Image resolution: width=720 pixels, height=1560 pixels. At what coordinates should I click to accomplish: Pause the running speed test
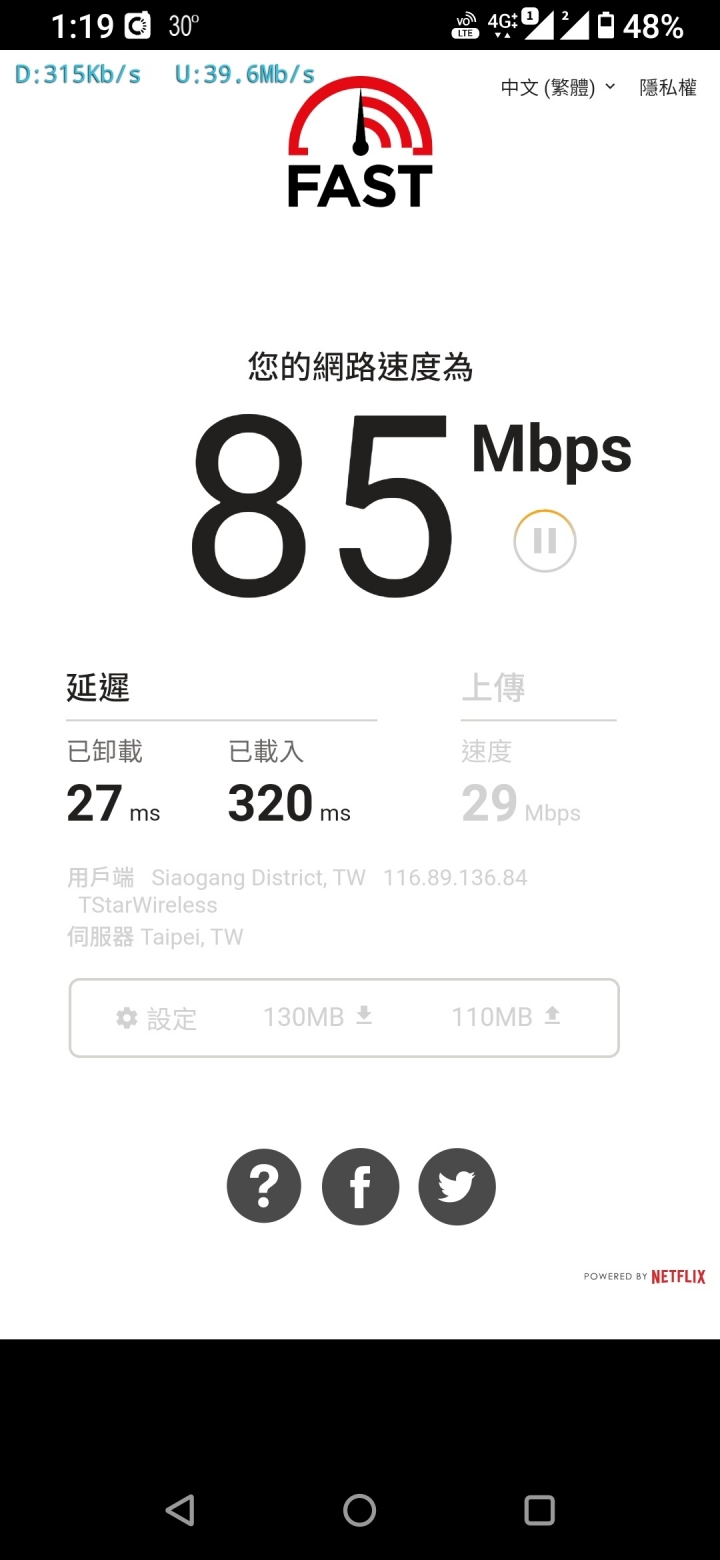(x=545, y=541)
